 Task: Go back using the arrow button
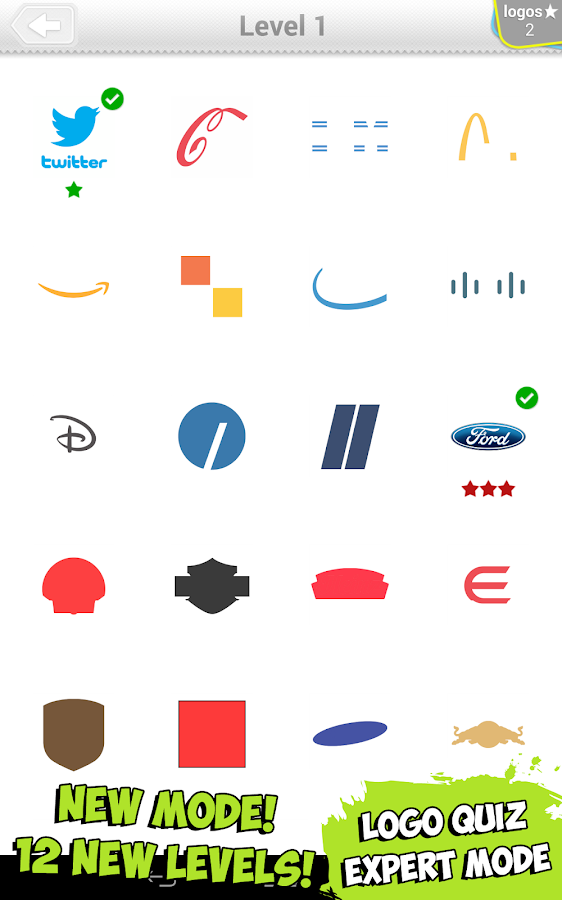click(x=44, y=25)
